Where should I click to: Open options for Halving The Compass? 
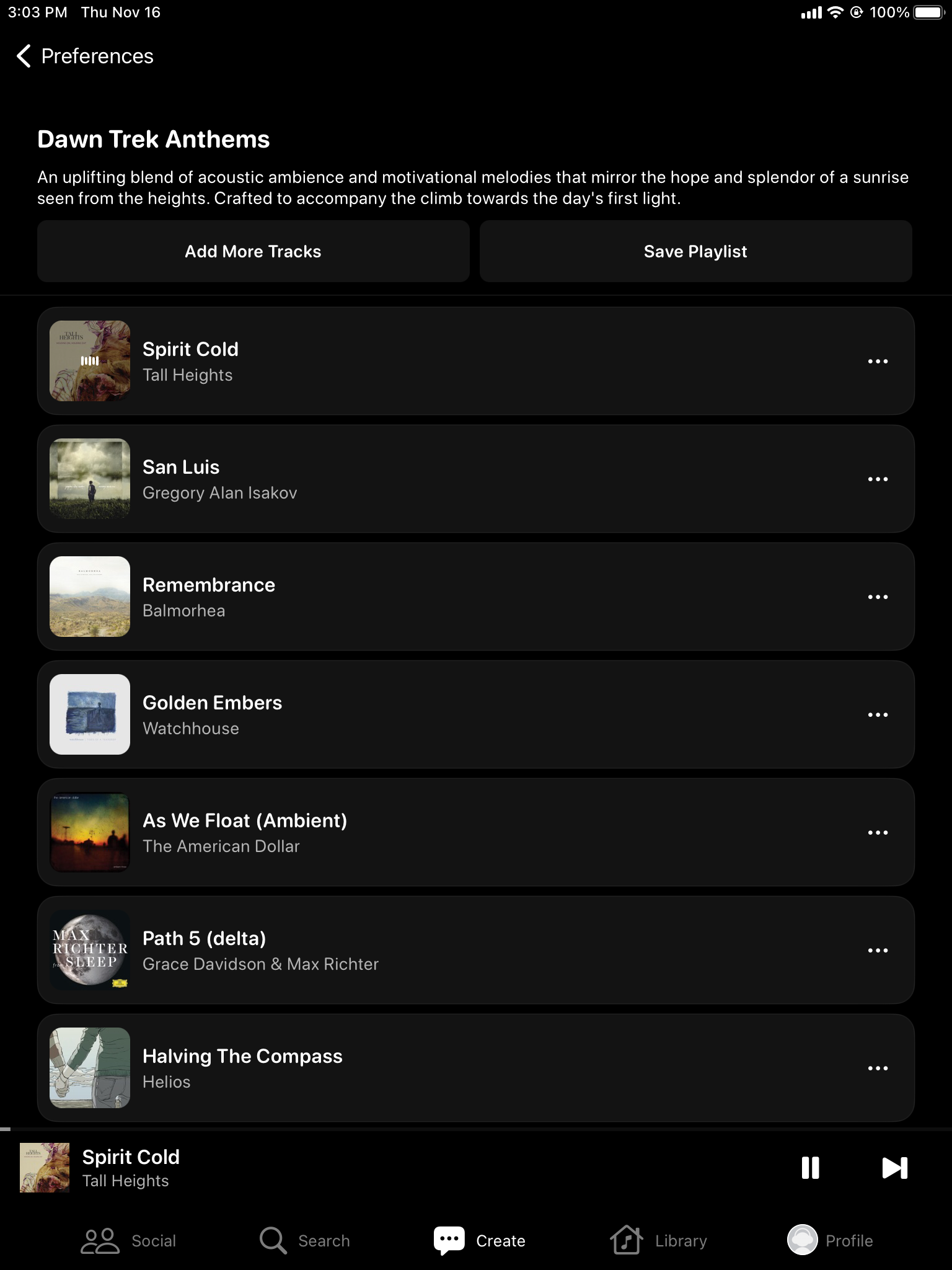878,1068
